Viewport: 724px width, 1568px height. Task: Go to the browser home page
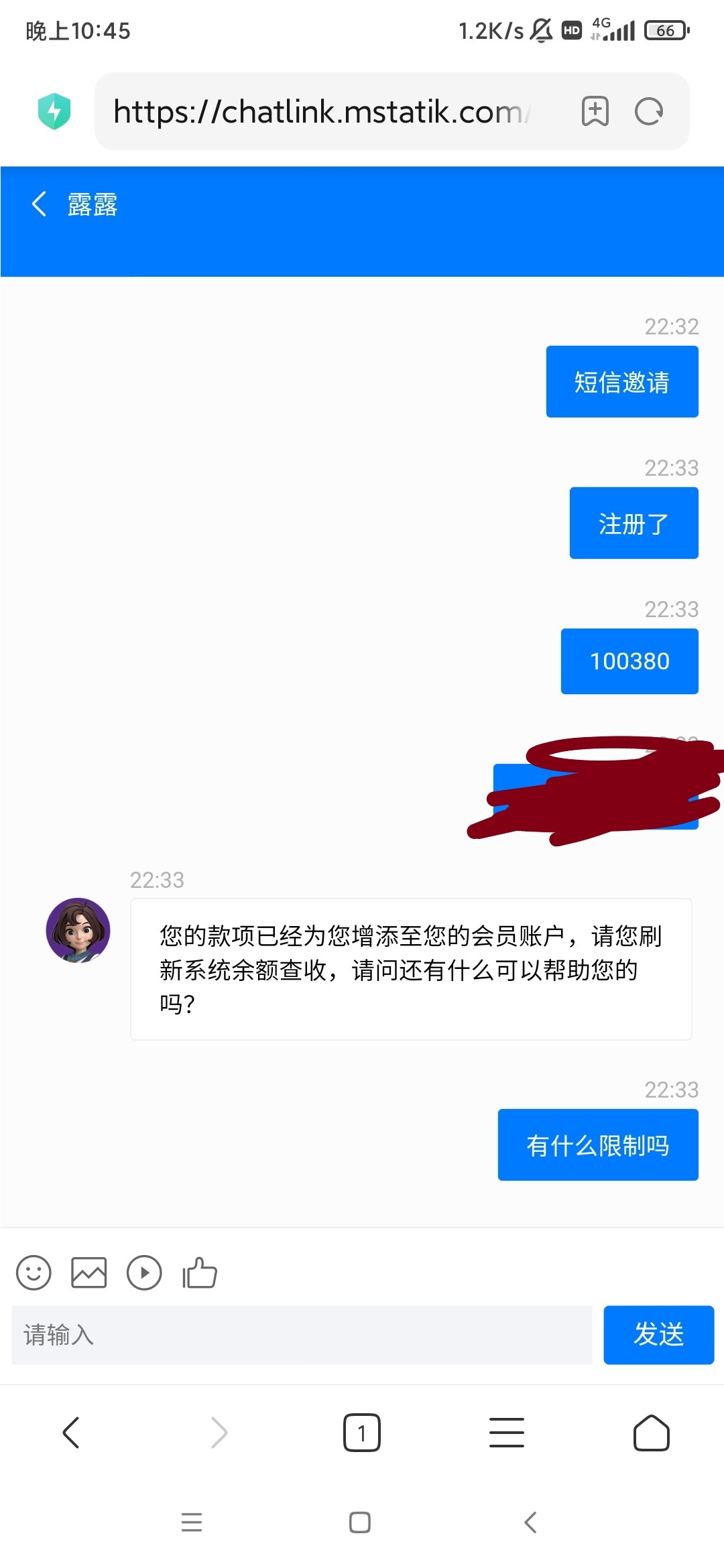tap(651, 1433)
